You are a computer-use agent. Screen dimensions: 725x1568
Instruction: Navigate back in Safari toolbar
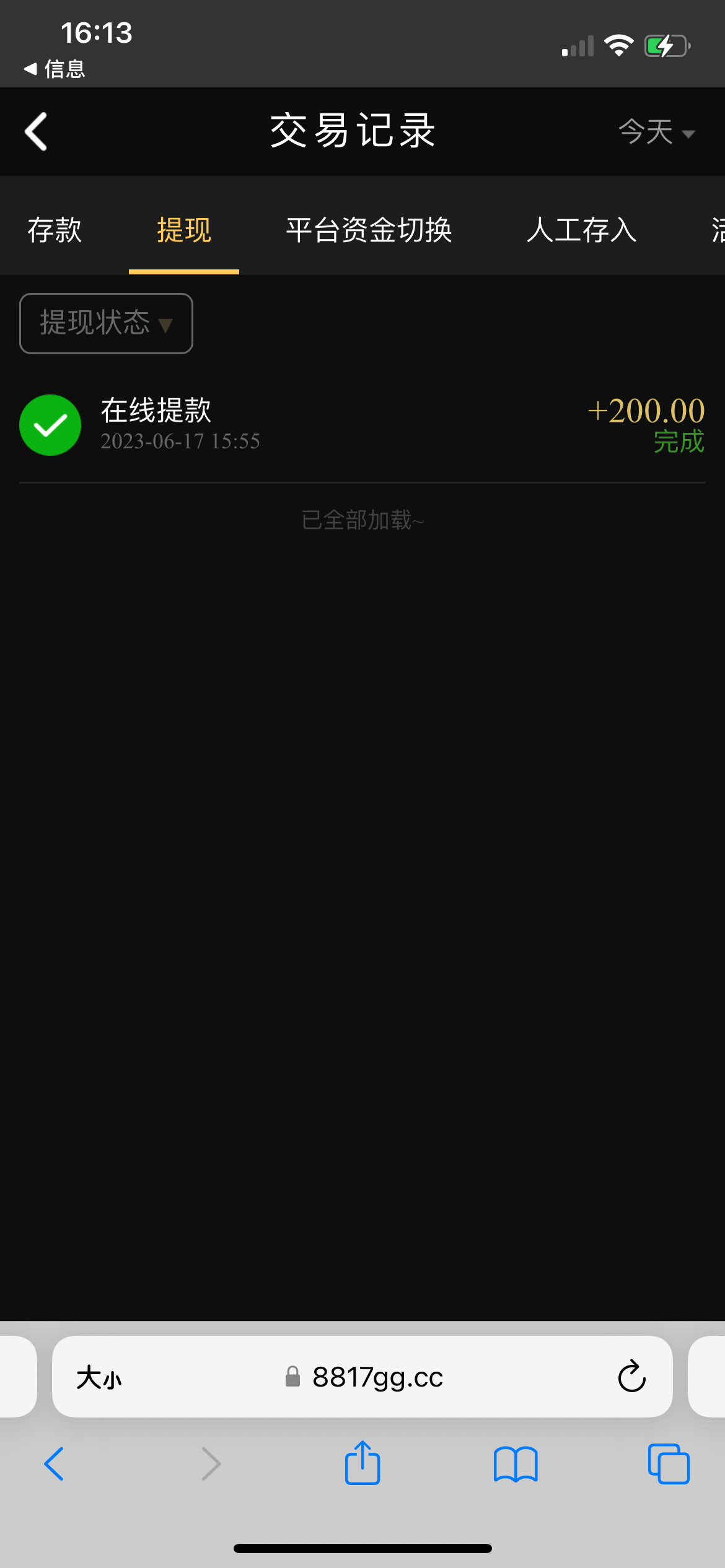pyautogui.click(x=54, y=1464)
